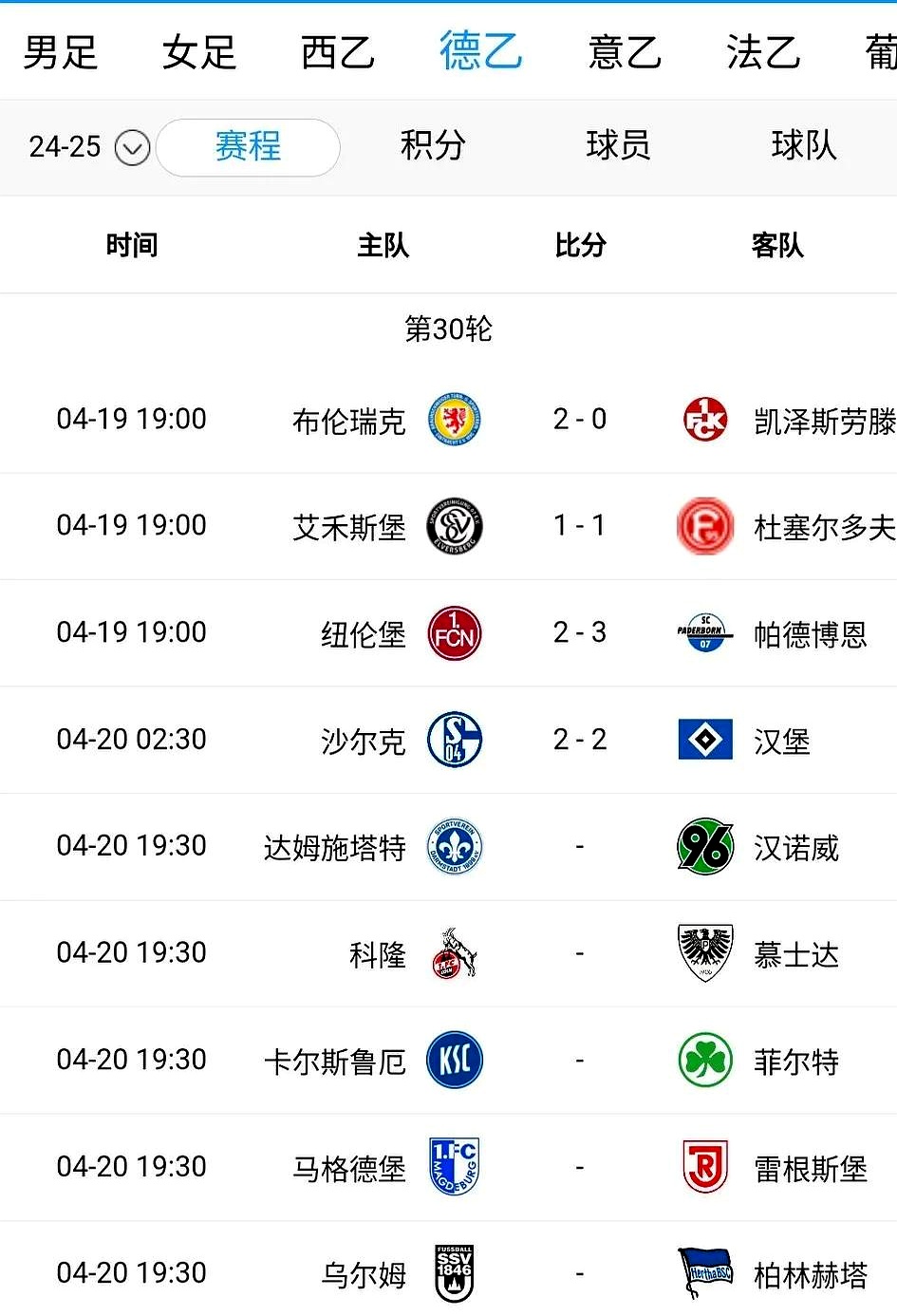Select the Paderborn club badge
This screenshot has height=1316, width=897.
[707, 632]
